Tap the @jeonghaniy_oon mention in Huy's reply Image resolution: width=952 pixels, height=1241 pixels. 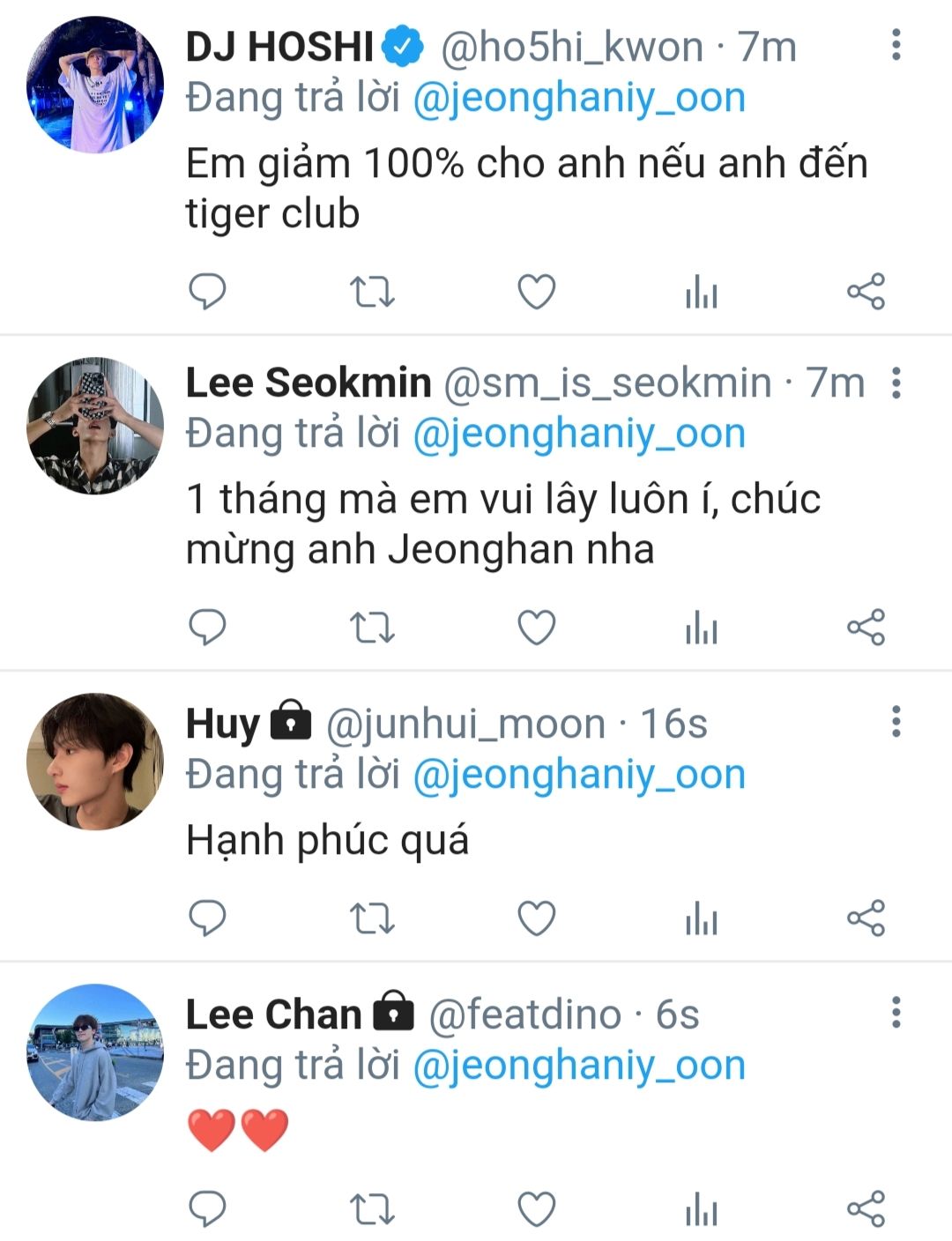coord(579,775)
